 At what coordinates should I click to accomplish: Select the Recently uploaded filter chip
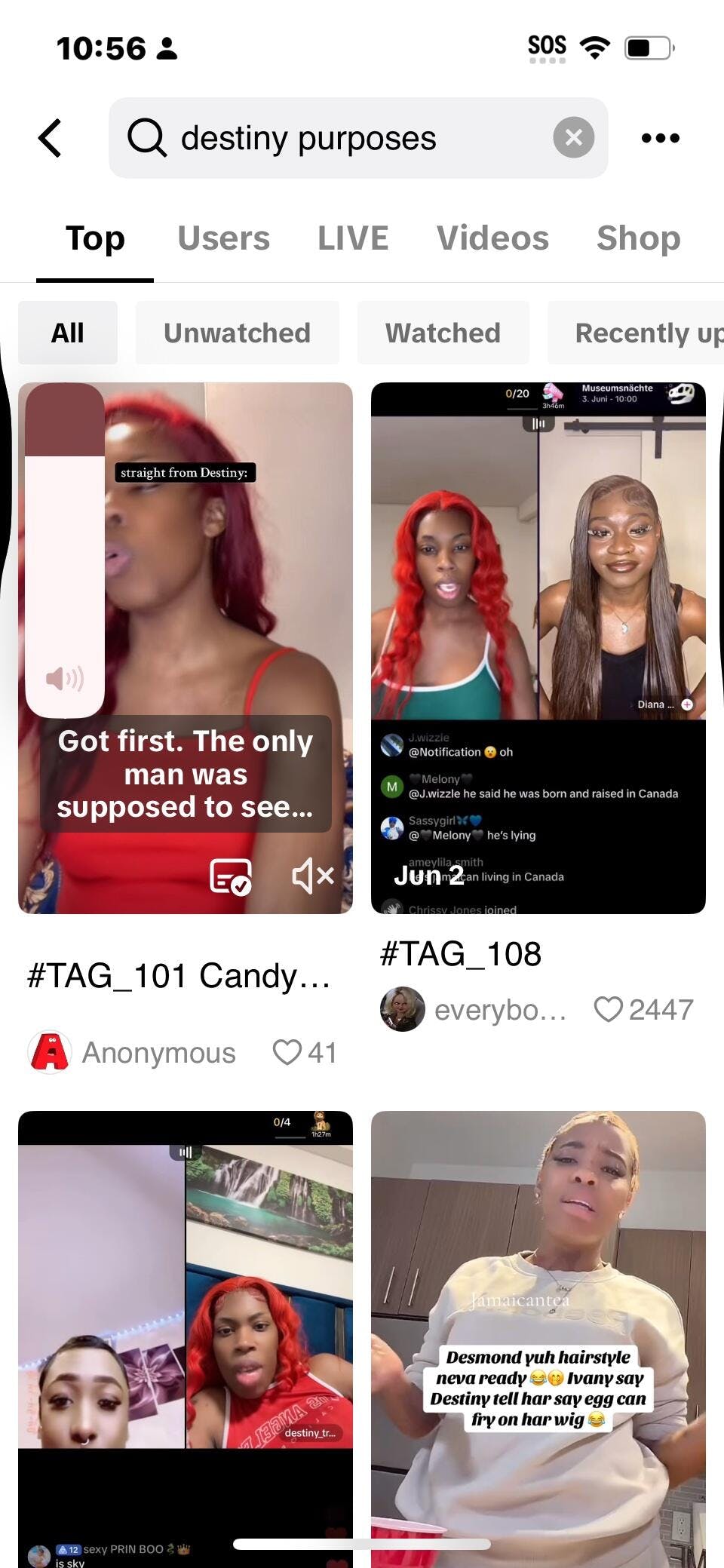tap(636, 333)
